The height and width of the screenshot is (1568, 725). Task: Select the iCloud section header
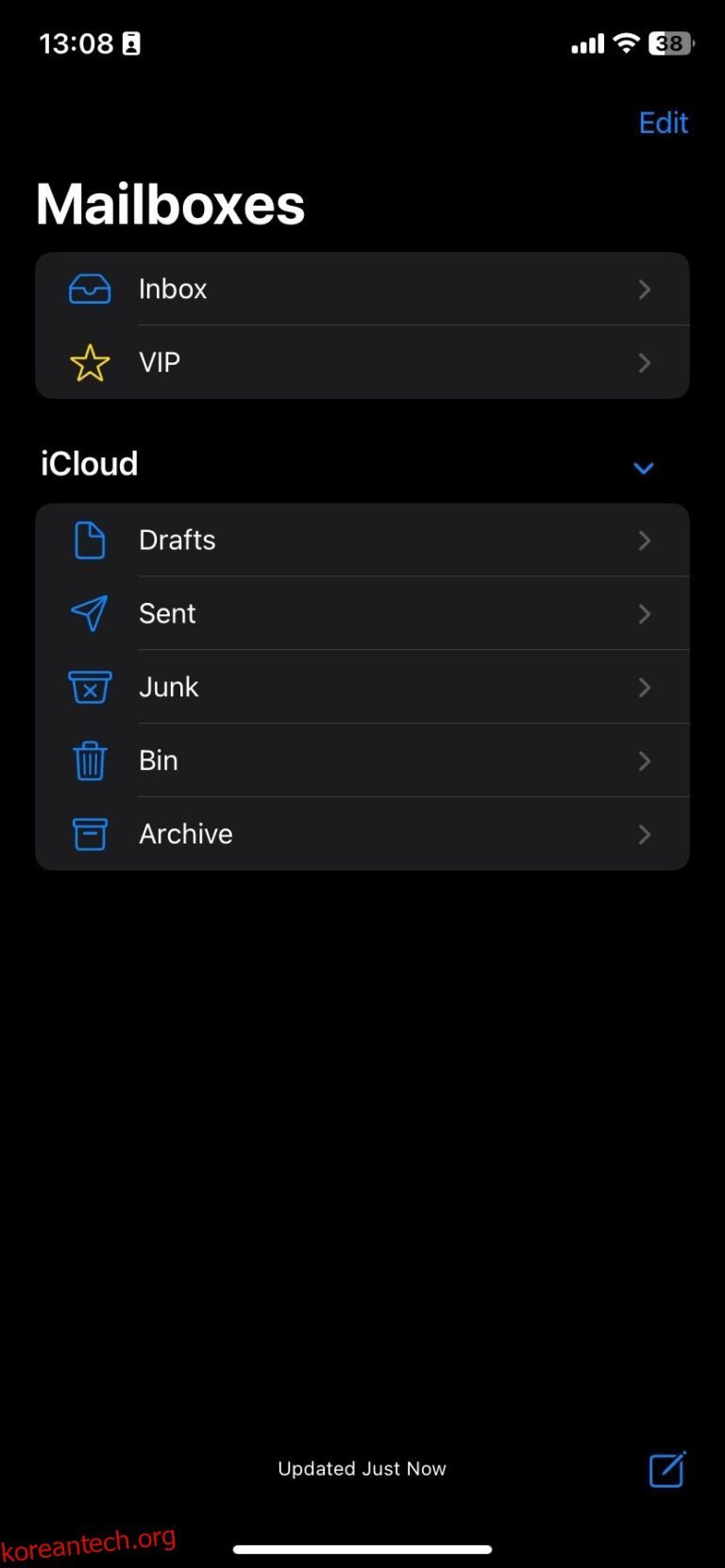tap(89, 463)
